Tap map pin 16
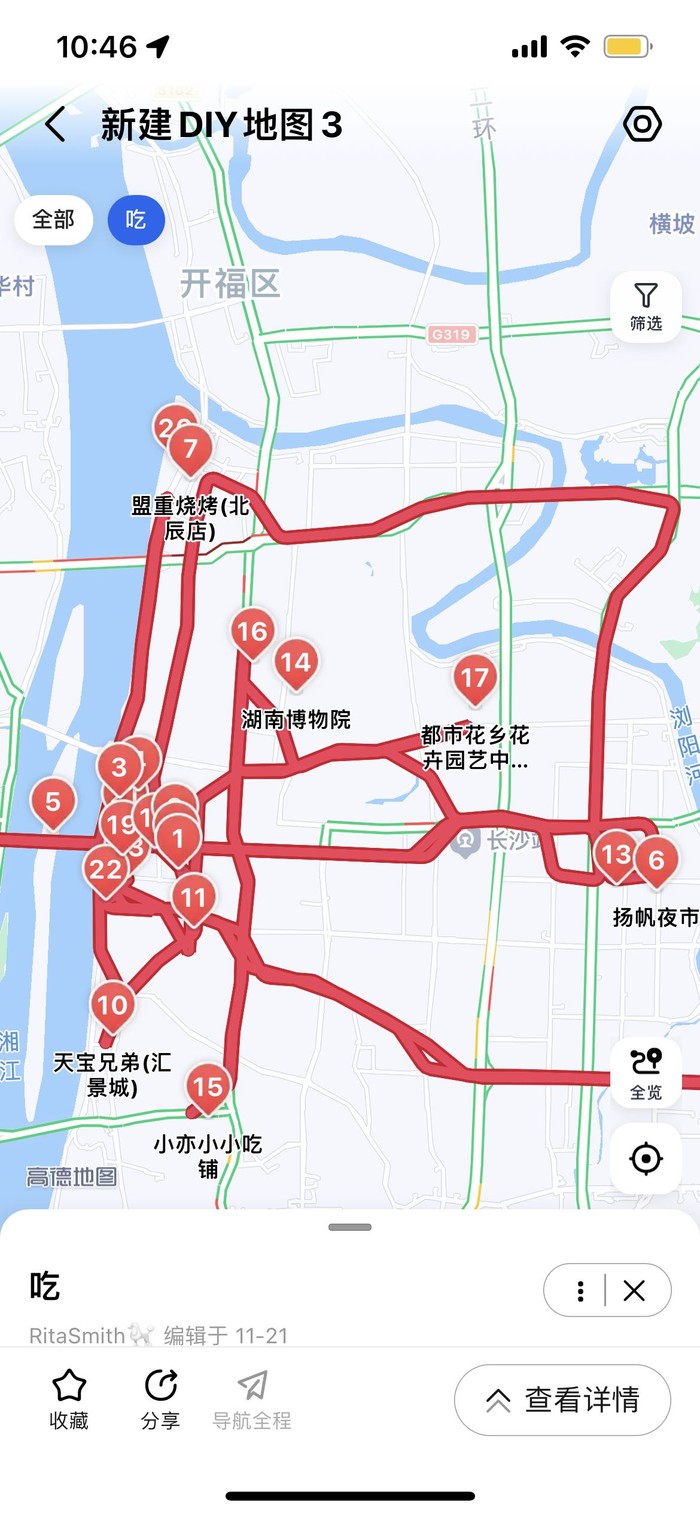The width and height of the screenshot is (700, 1515). pos(252,632)
